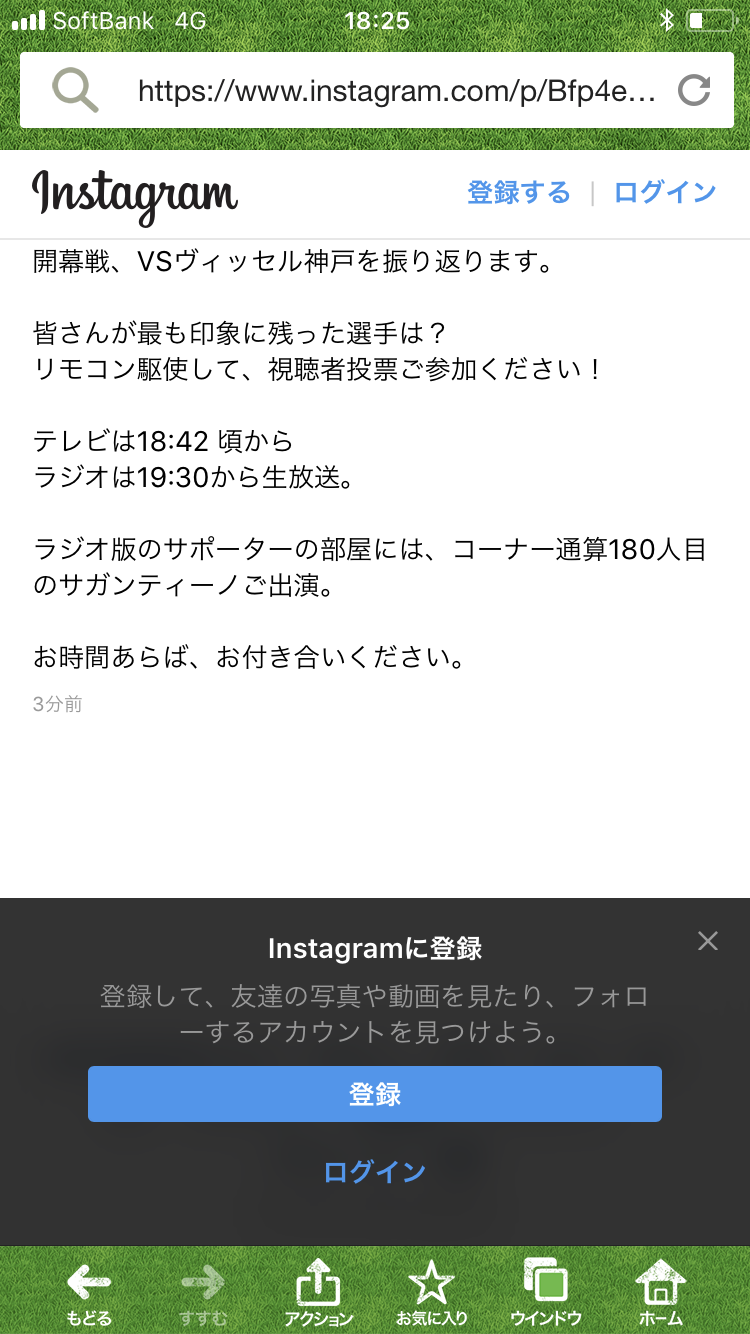Go back with もどる
Viewport: 750px width, 1334px height.
(x=89, y=1292)
